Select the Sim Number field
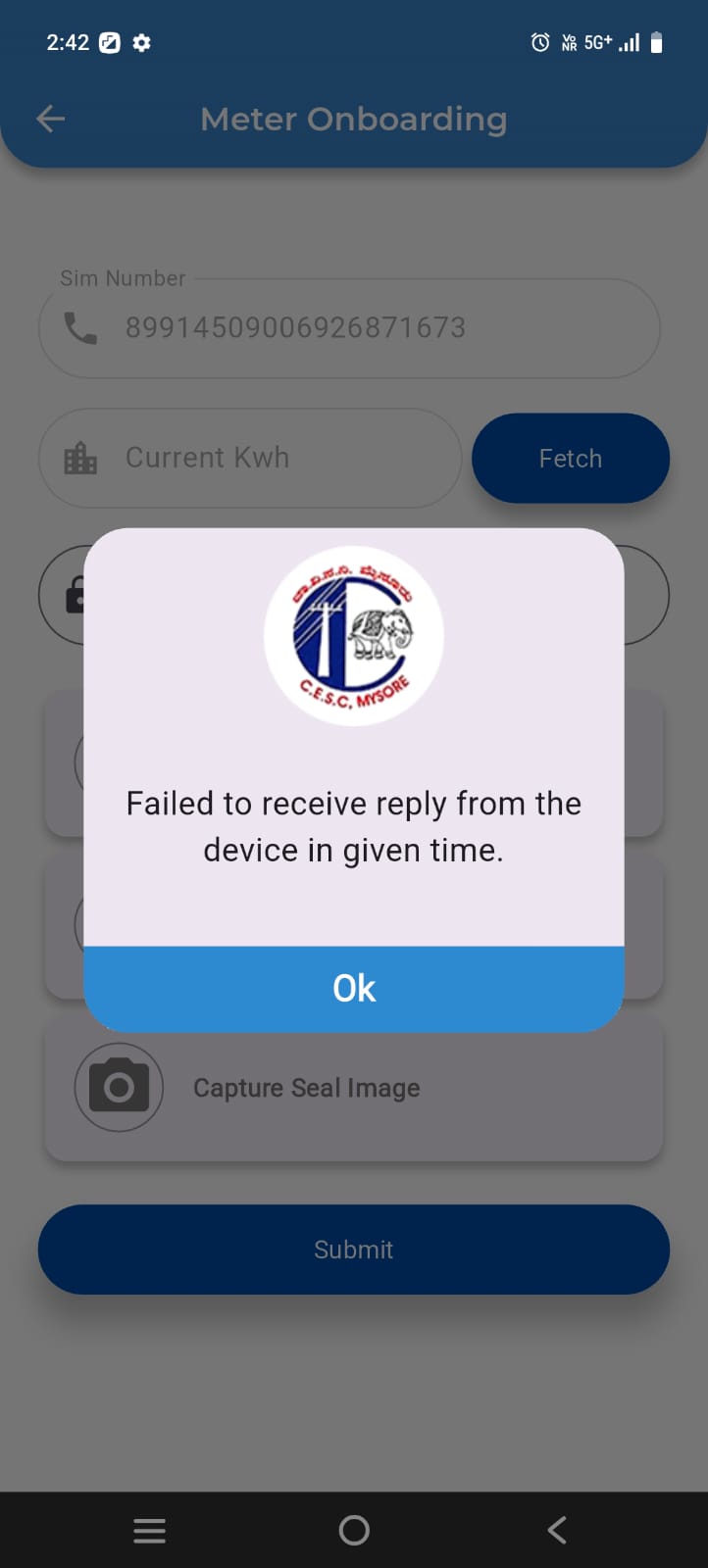This screenshot has height=1568, width=708. [348, 328]
